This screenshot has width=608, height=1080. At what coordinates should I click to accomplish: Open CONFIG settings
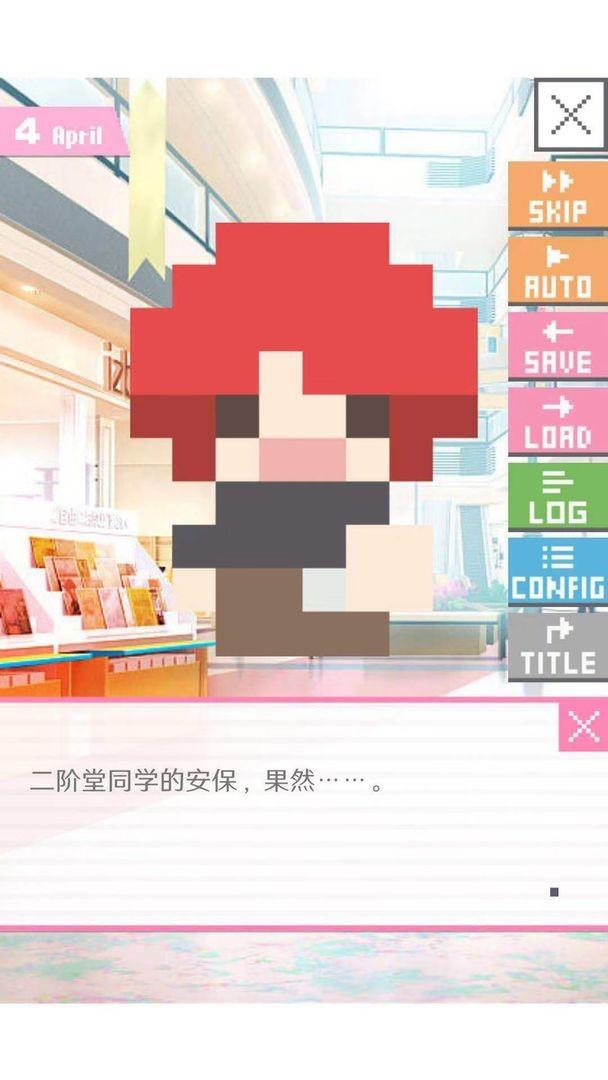pos(557,571)
